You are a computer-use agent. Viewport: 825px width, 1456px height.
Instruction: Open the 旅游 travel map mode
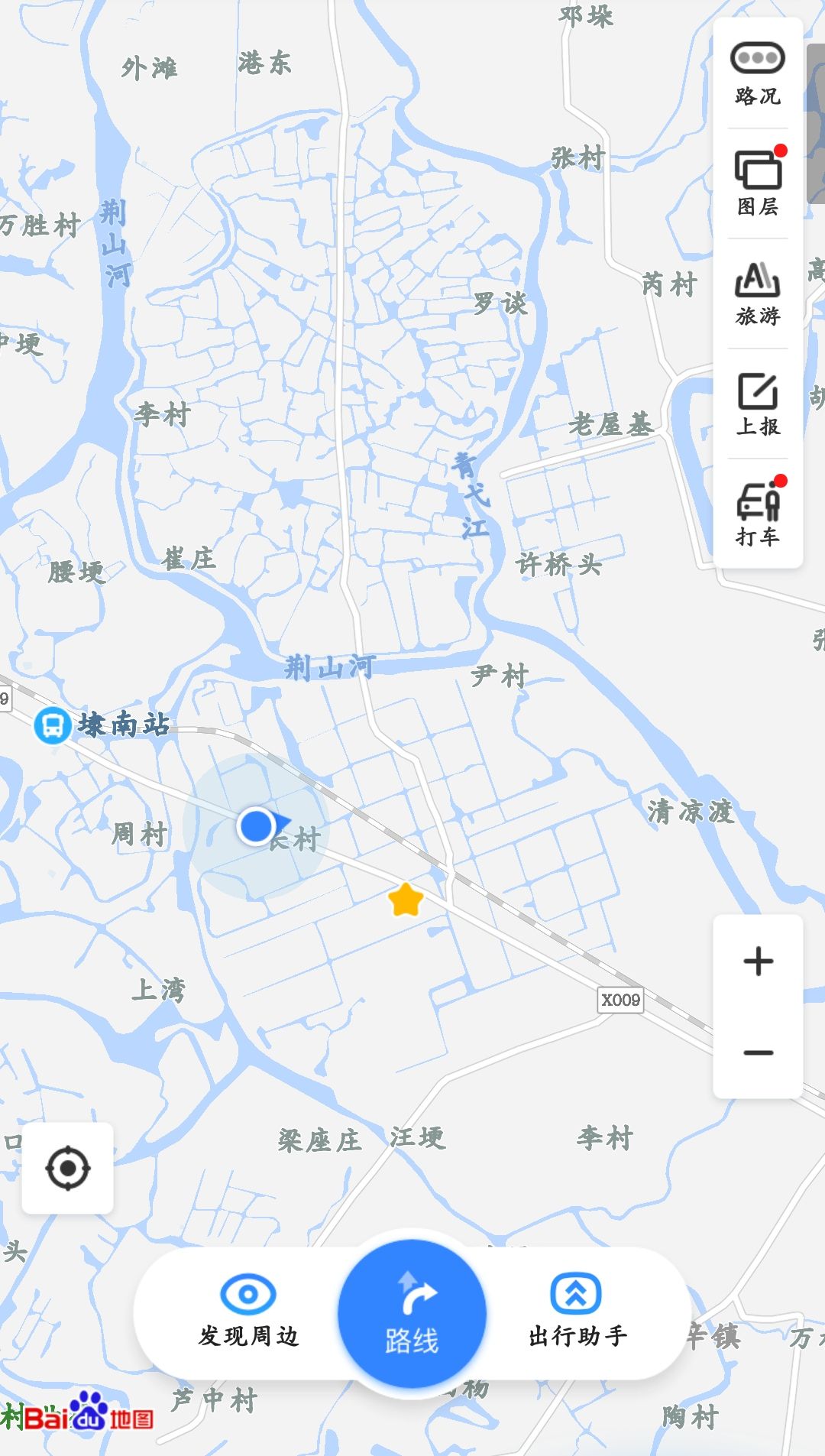[x=758, y=293]
